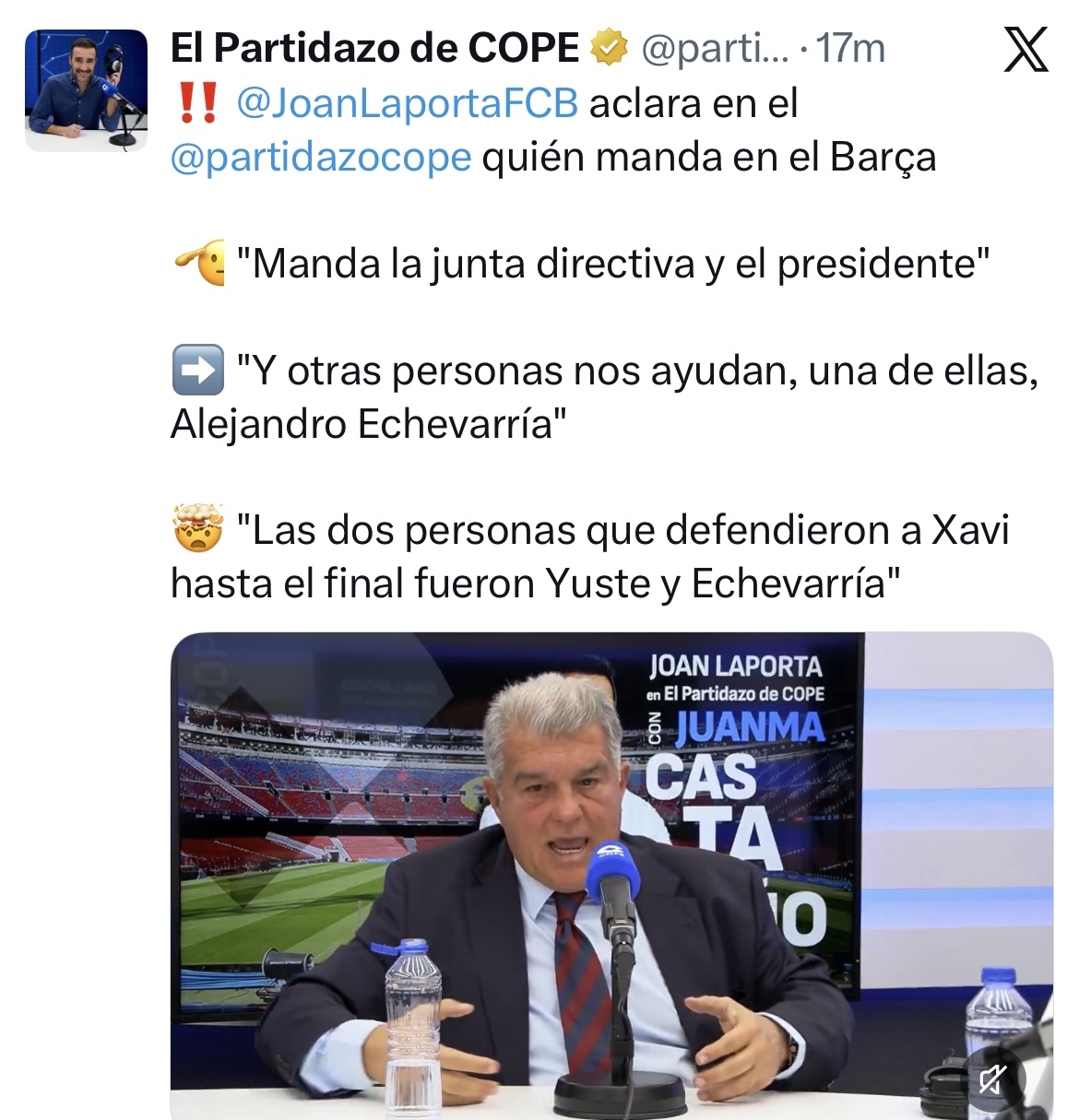The image size is (1079, 1120).
Task: Open El Partidazo de COPE profile picture
Action: pos(86,90)
